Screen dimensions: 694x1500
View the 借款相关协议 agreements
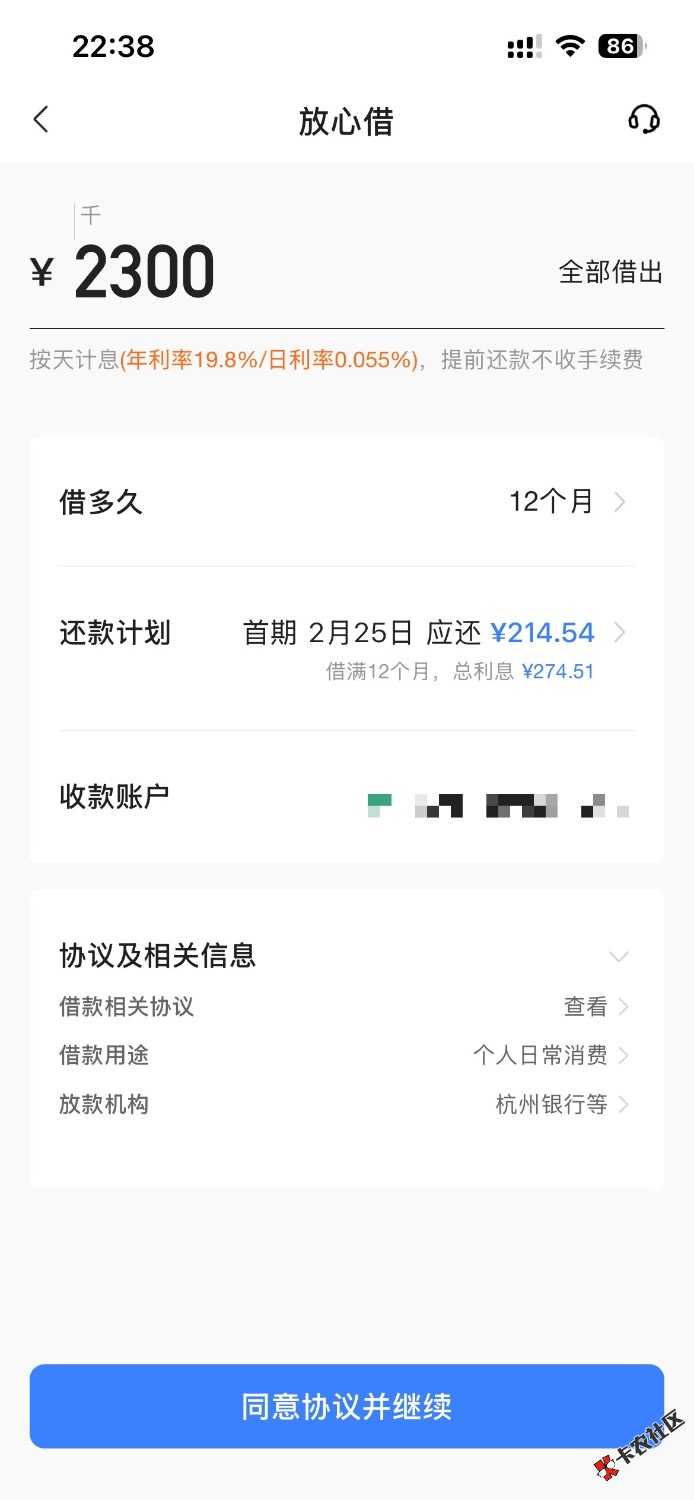coord(595,1006)
